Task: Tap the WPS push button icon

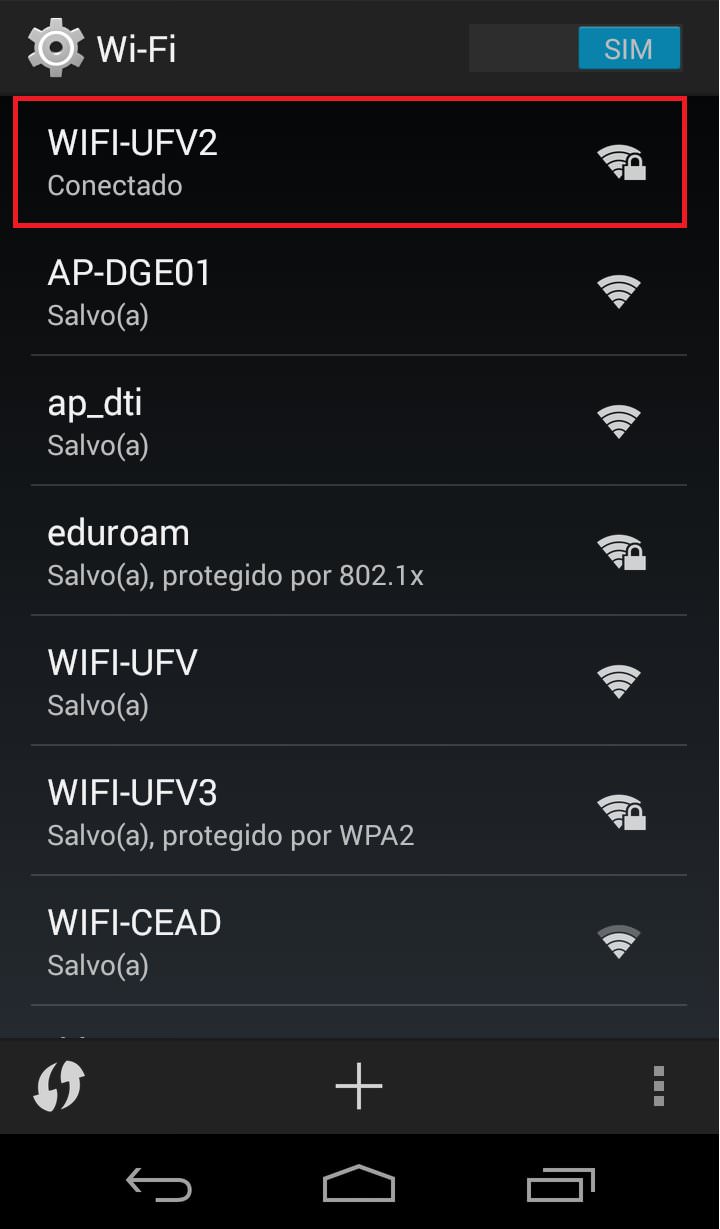Action: [59, 1086]
